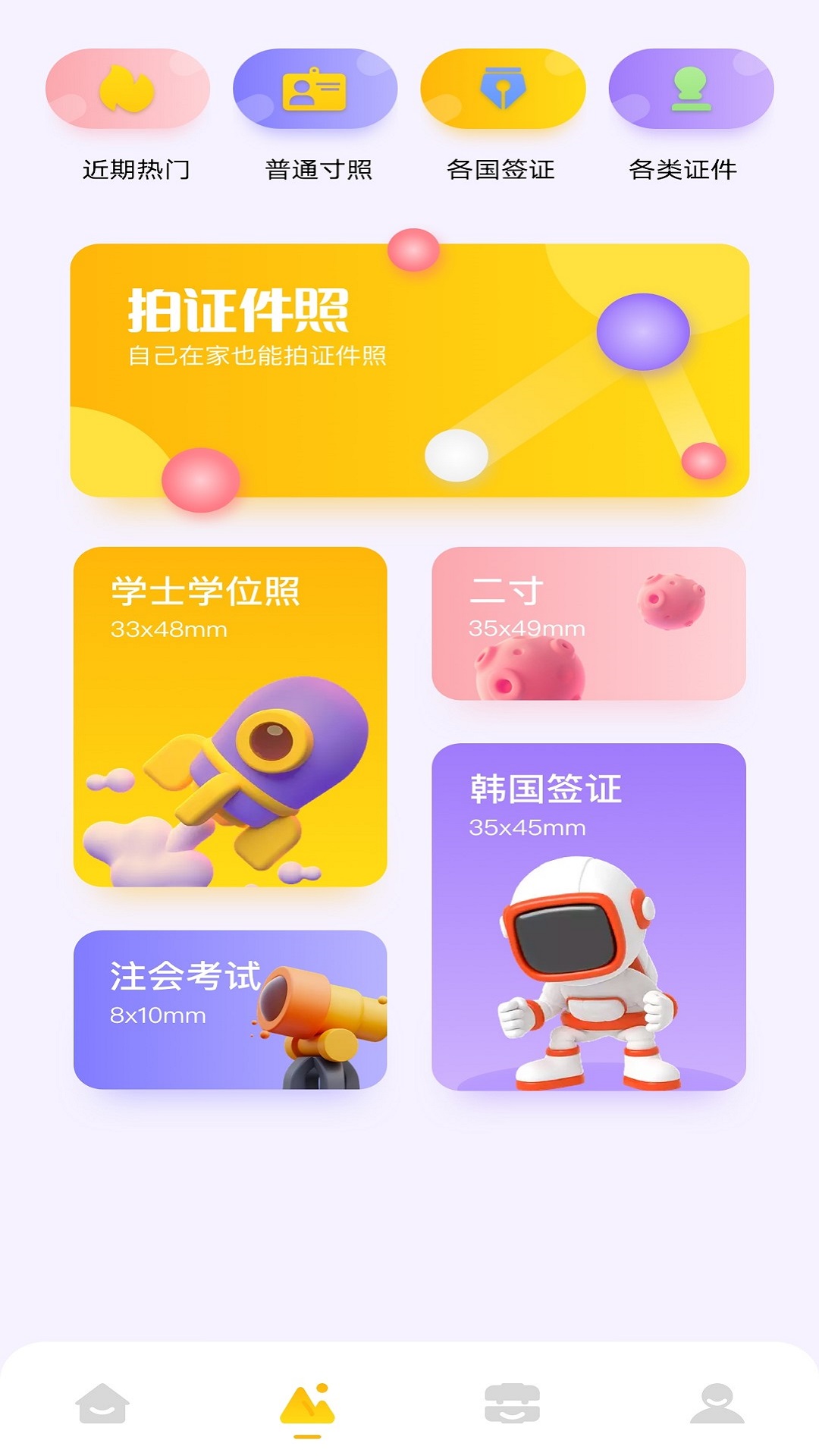Screen dimensions: 819x1456
Task: Choose the 二寸 35x49mm photo size
Action: coord(527,607)
